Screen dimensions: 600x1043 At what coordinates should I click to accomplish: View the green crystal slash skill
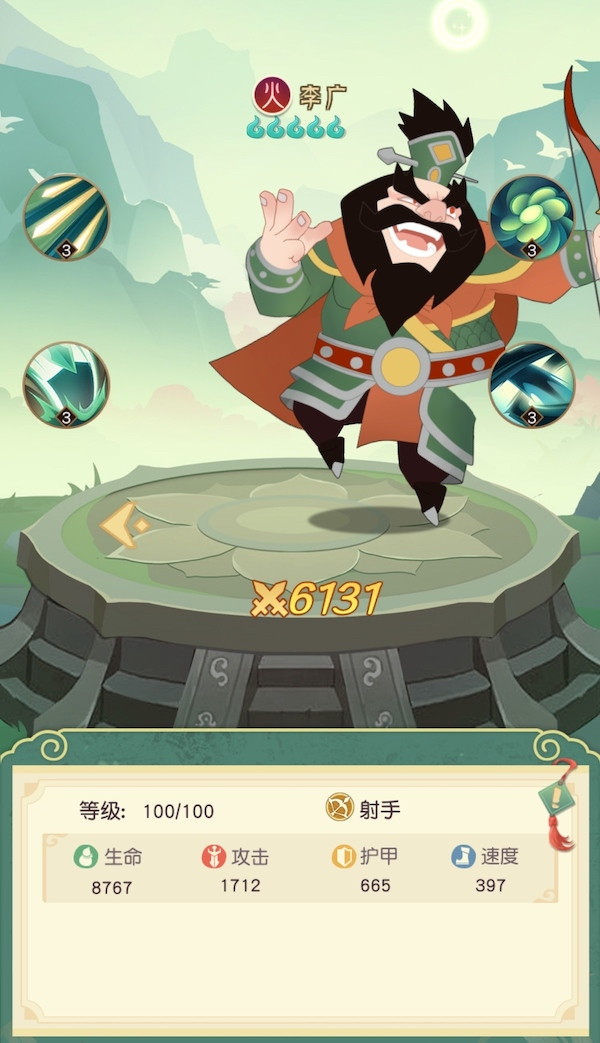click(66, 385)
